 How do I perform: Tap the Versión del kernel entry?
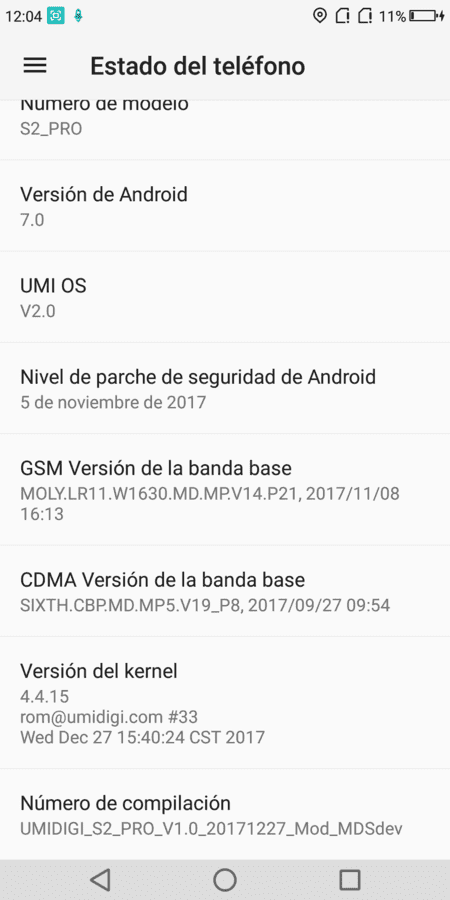225,703
